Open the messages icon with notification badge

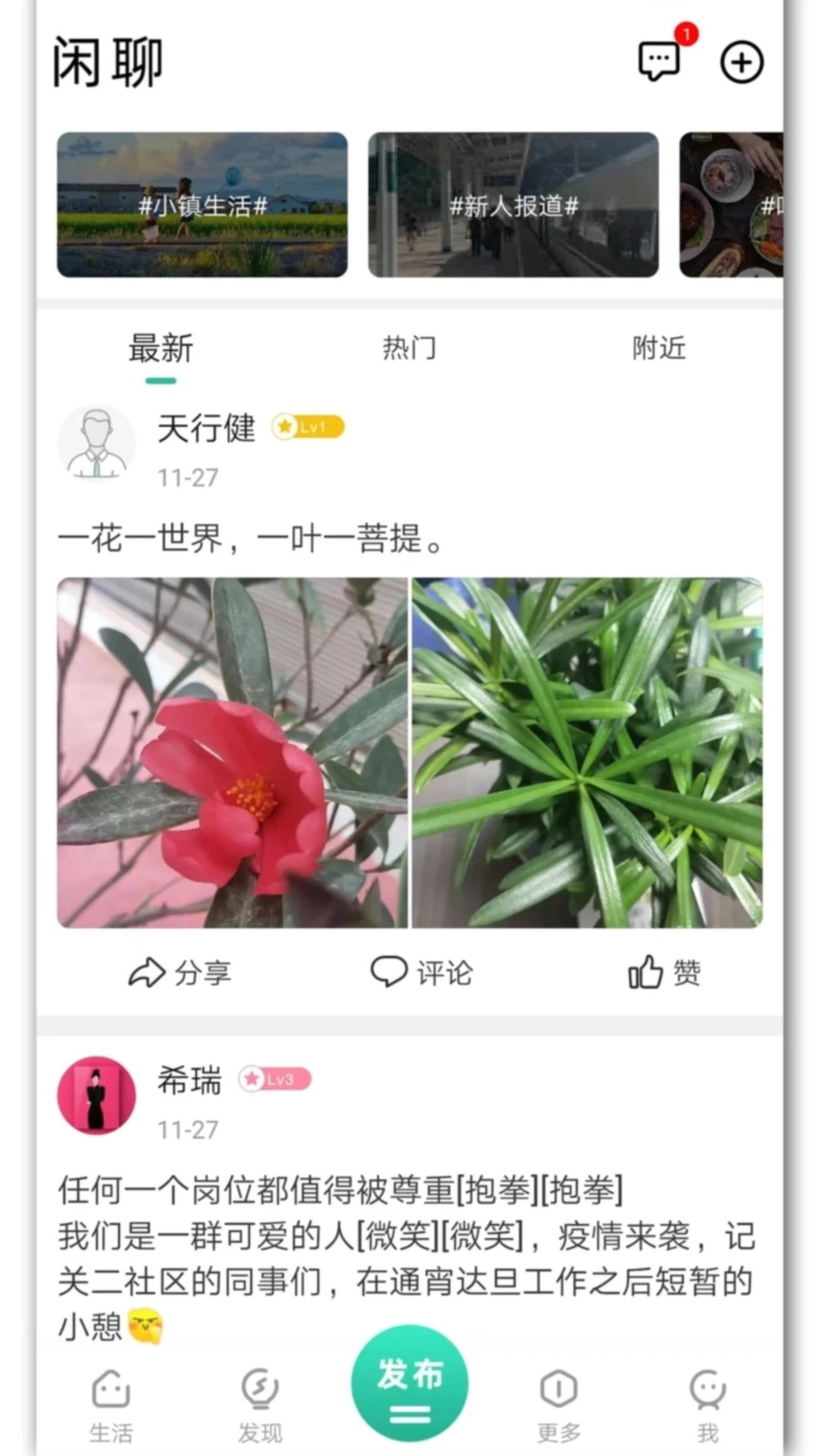pos(659,62)
